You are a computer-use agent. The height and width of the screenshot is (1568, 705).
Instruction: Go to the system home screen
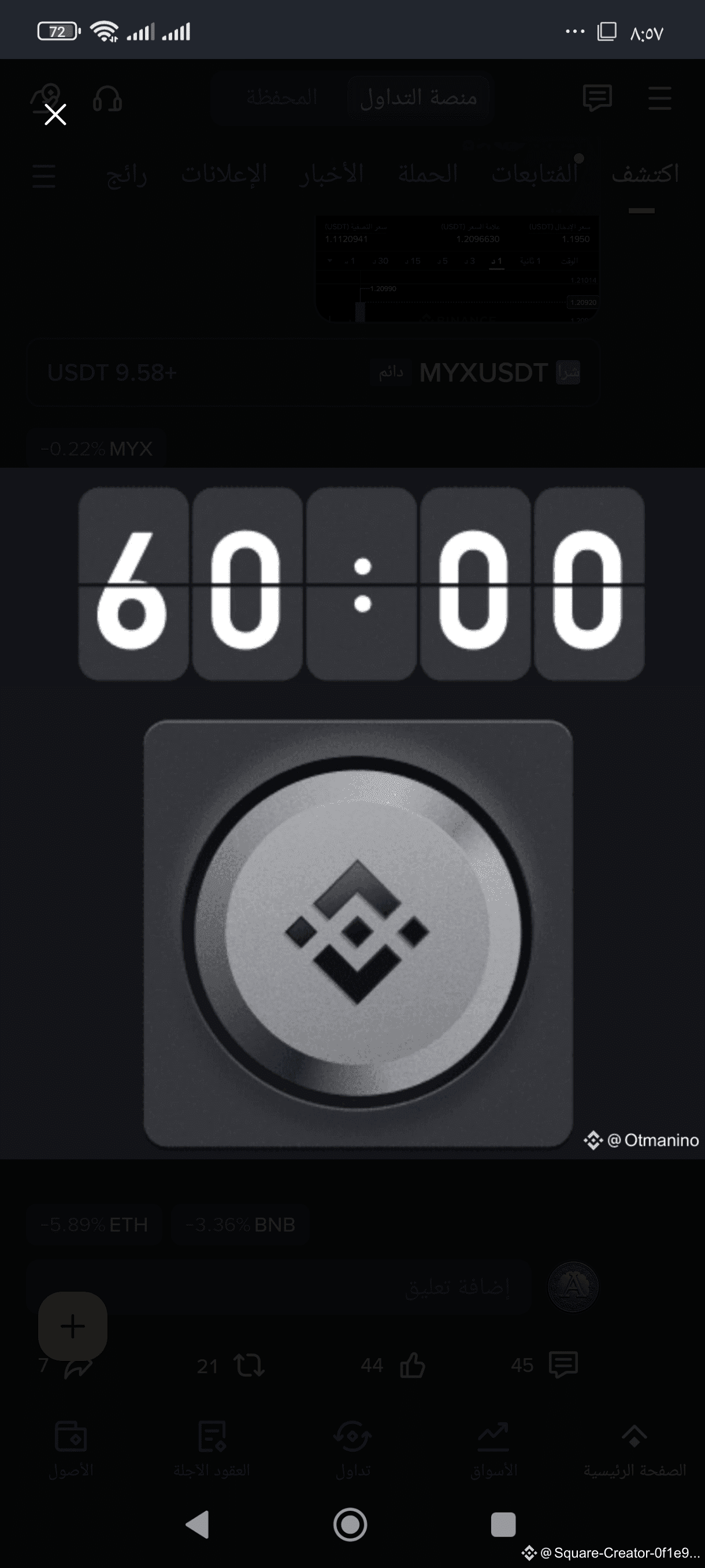[350, 1525]
